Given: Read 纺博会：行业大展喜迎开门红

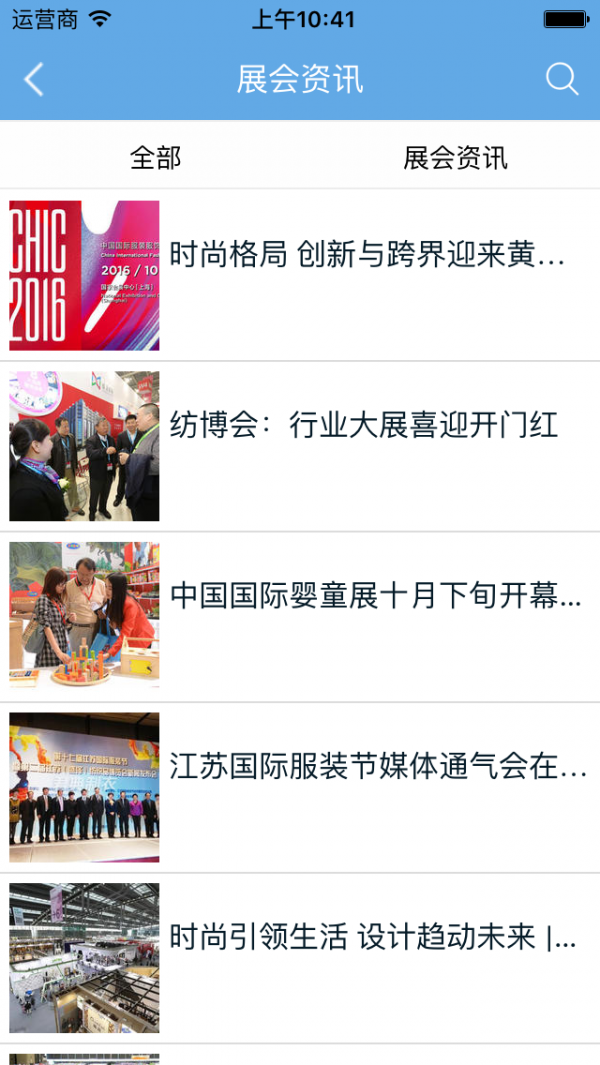Looking at the screenshot, I should pos(364,427).
